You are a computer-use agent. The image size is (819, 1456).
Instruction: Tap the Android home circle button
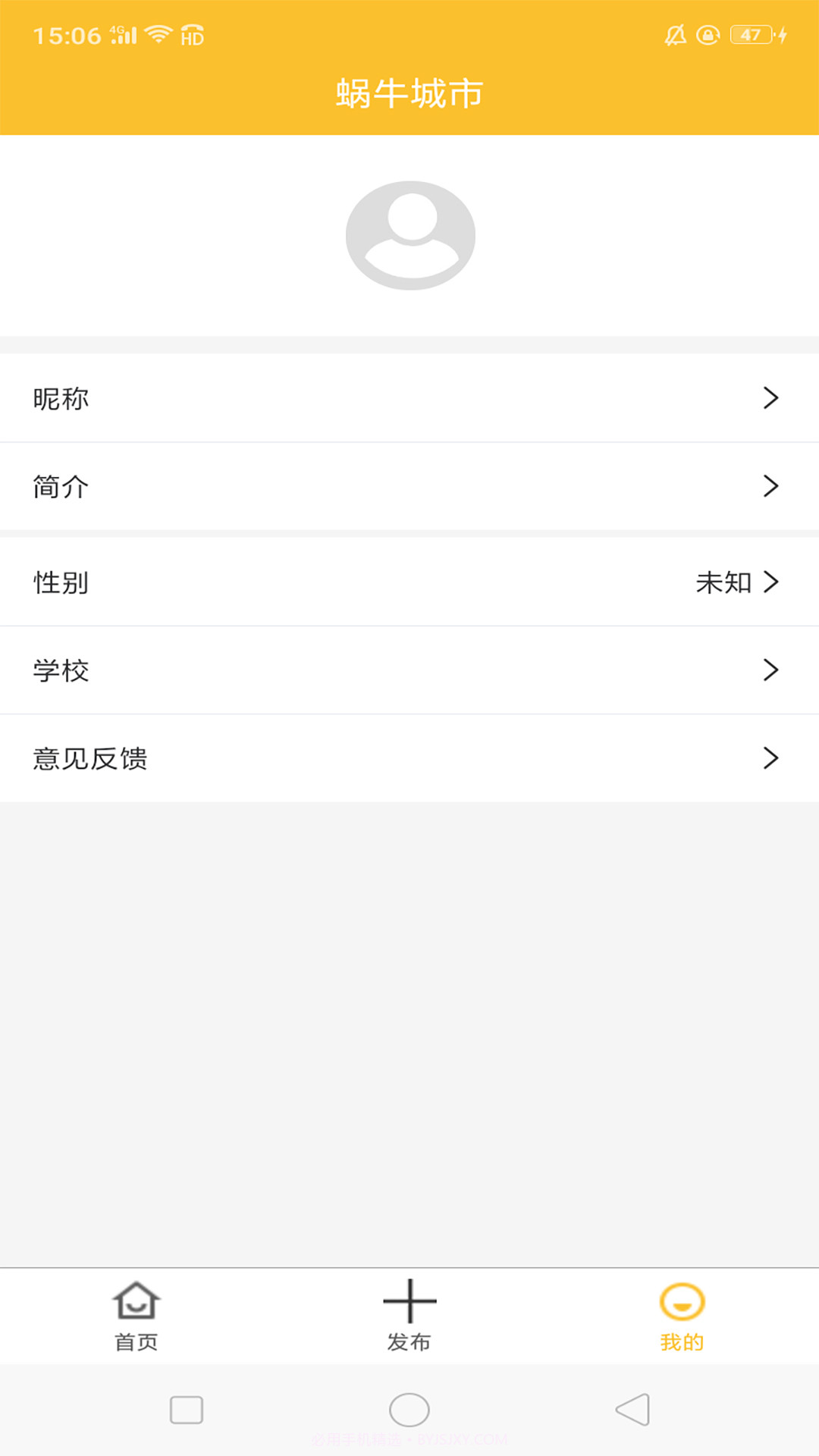coord(409,1410)
